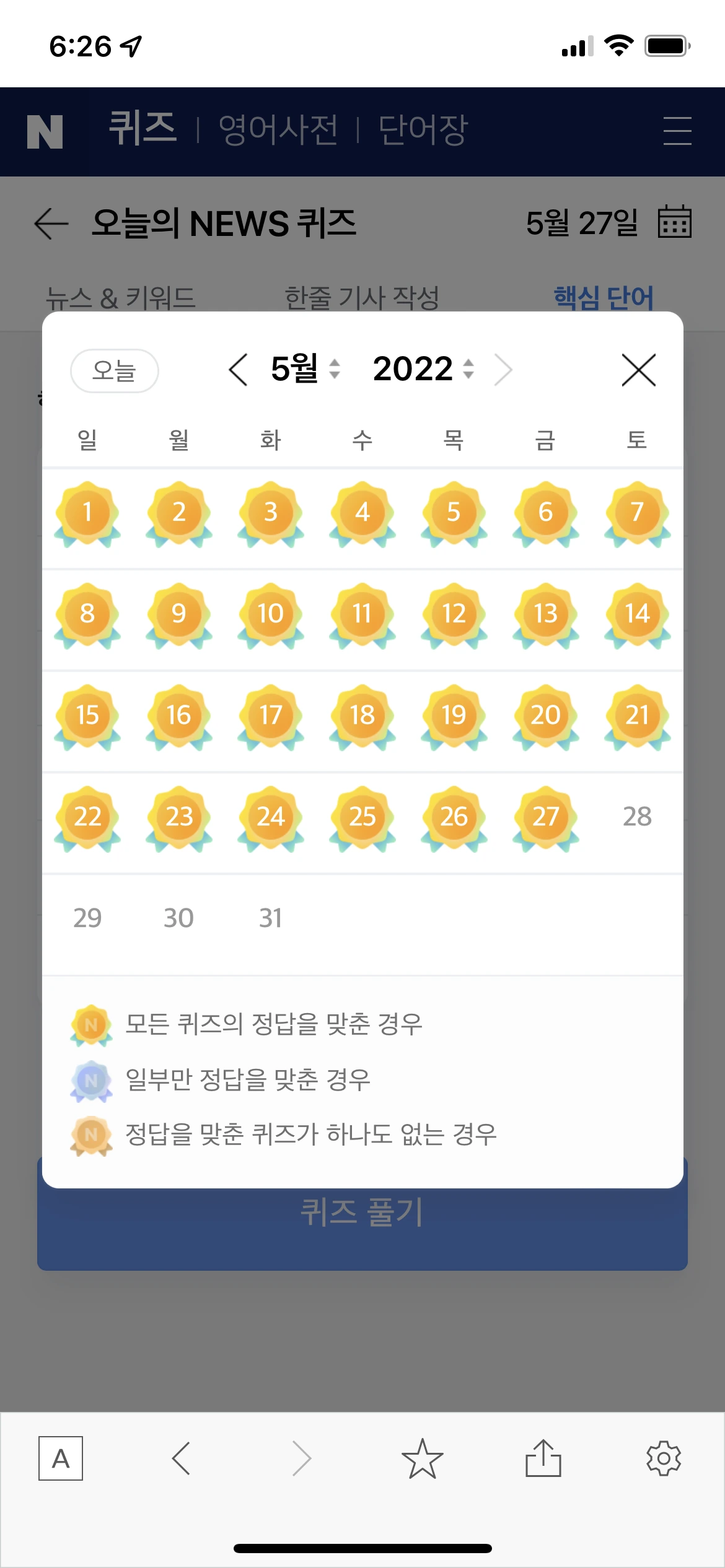The width and height of the screenshot is (725, 1568).
Task: Tap date 27 in the calendar
Action: tap(545, 817)
